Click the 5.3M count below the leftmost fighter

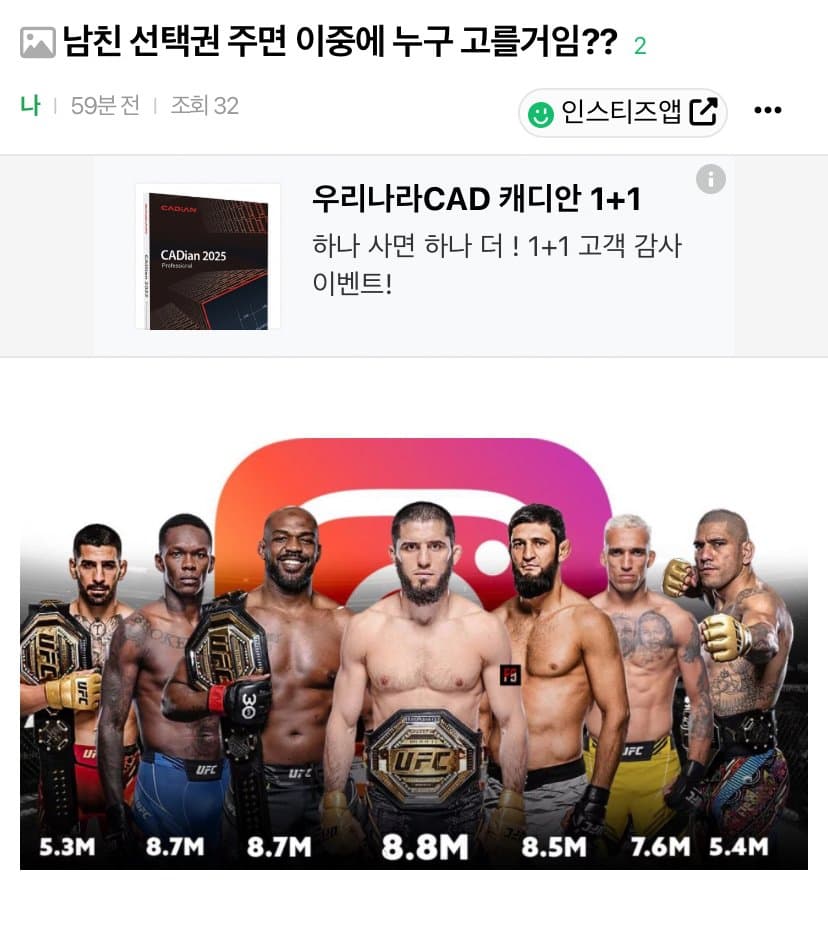tap(62, 849)
